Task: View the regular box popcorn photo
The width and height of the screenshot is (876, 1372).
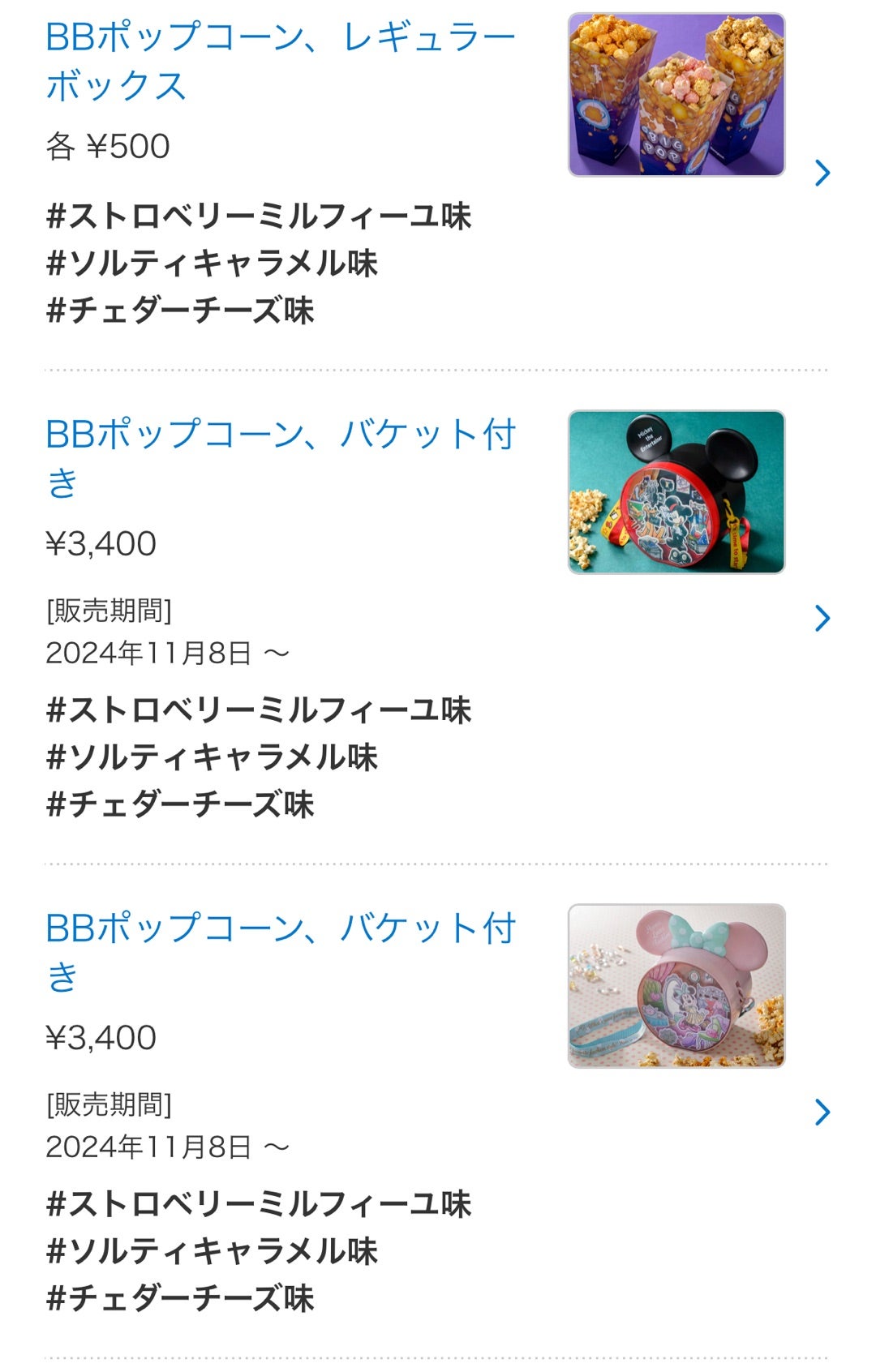Action: (x=676, y=95)
